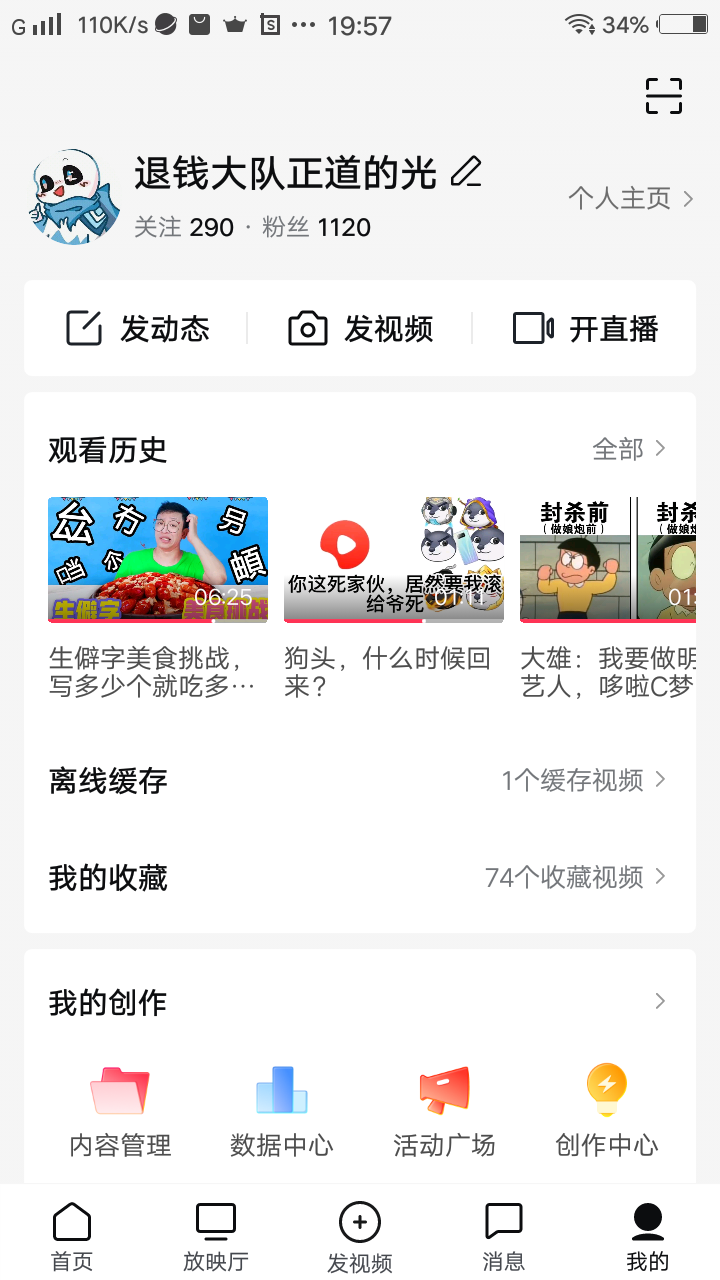Open 内容管理 content management

tap(120, 1108)
